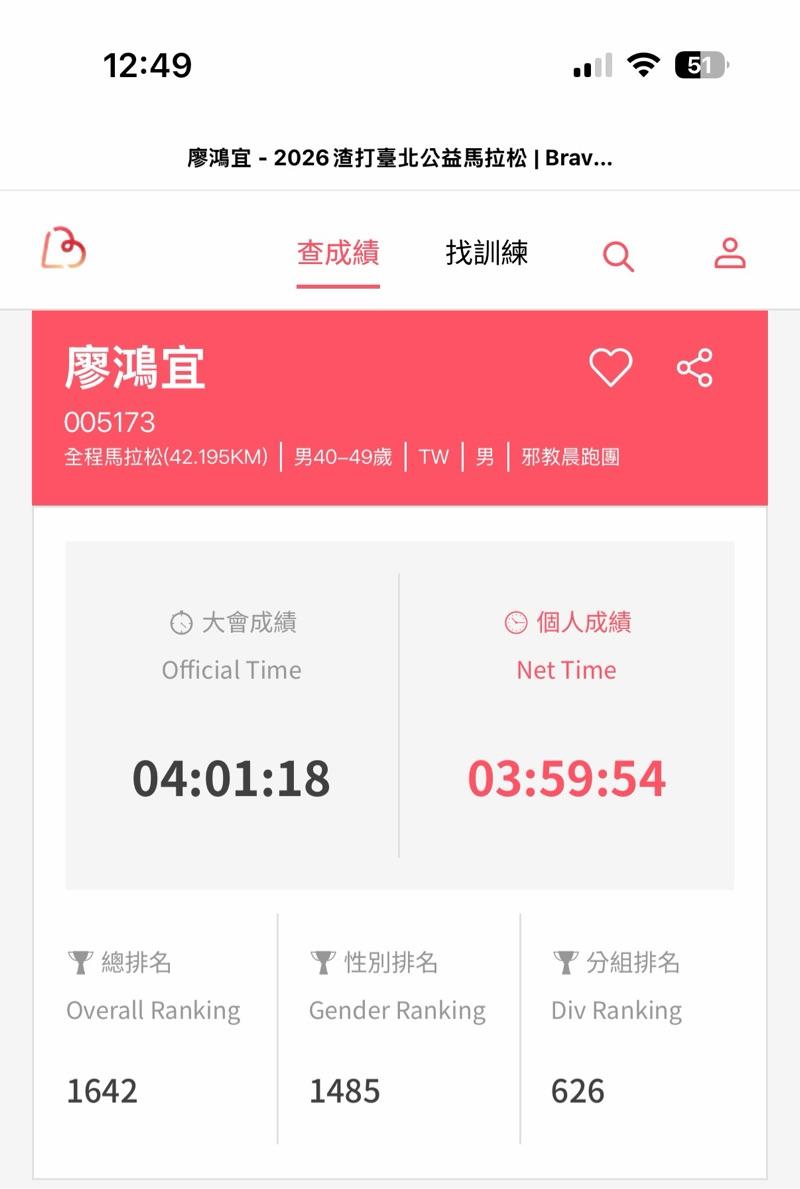
Task: Switch to the 找訓練 tab
Action: [487, 253]
